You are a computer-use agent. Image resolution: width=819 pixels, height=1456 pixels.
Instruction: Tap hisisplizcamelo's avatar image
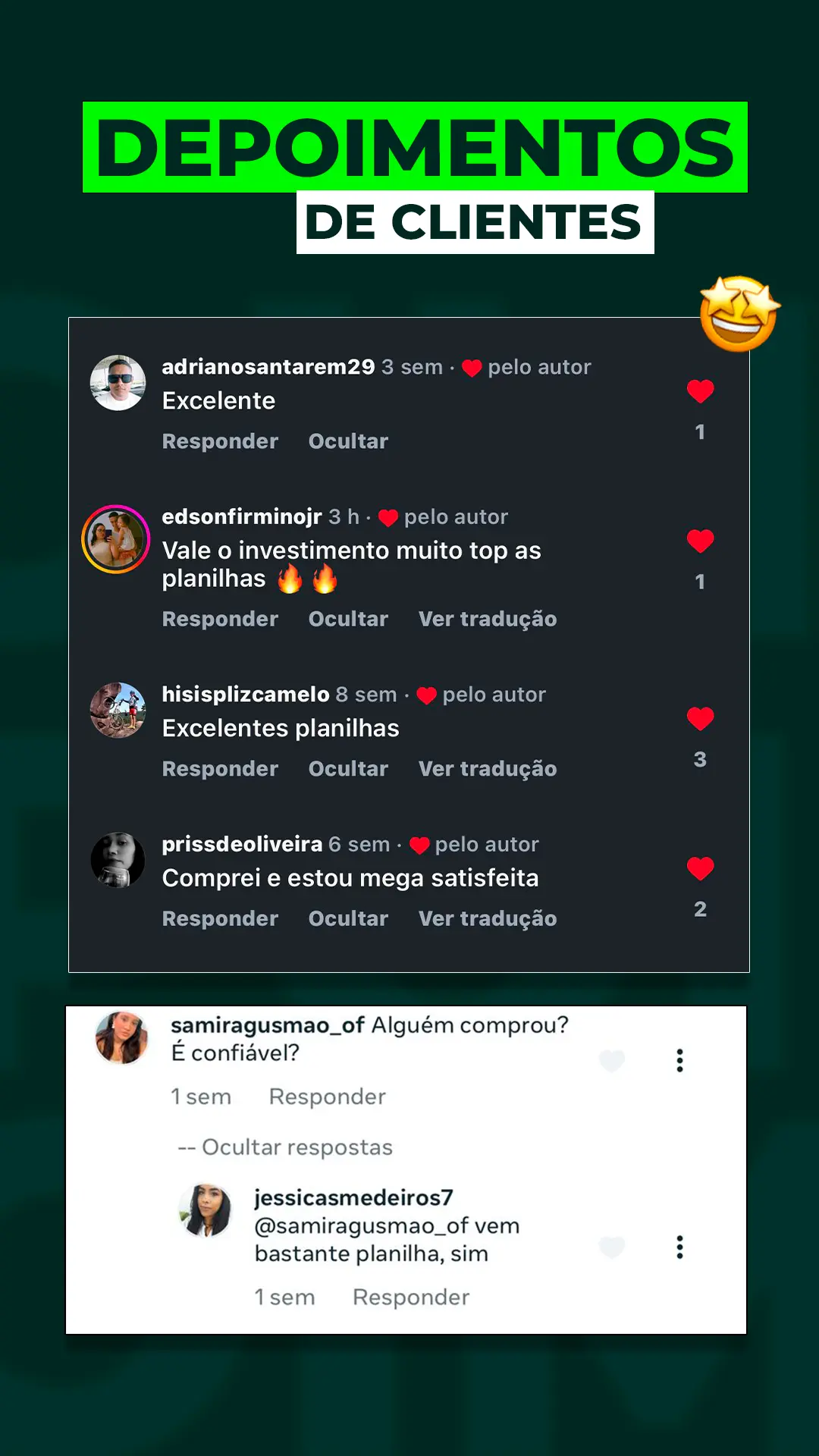point(118,711)
